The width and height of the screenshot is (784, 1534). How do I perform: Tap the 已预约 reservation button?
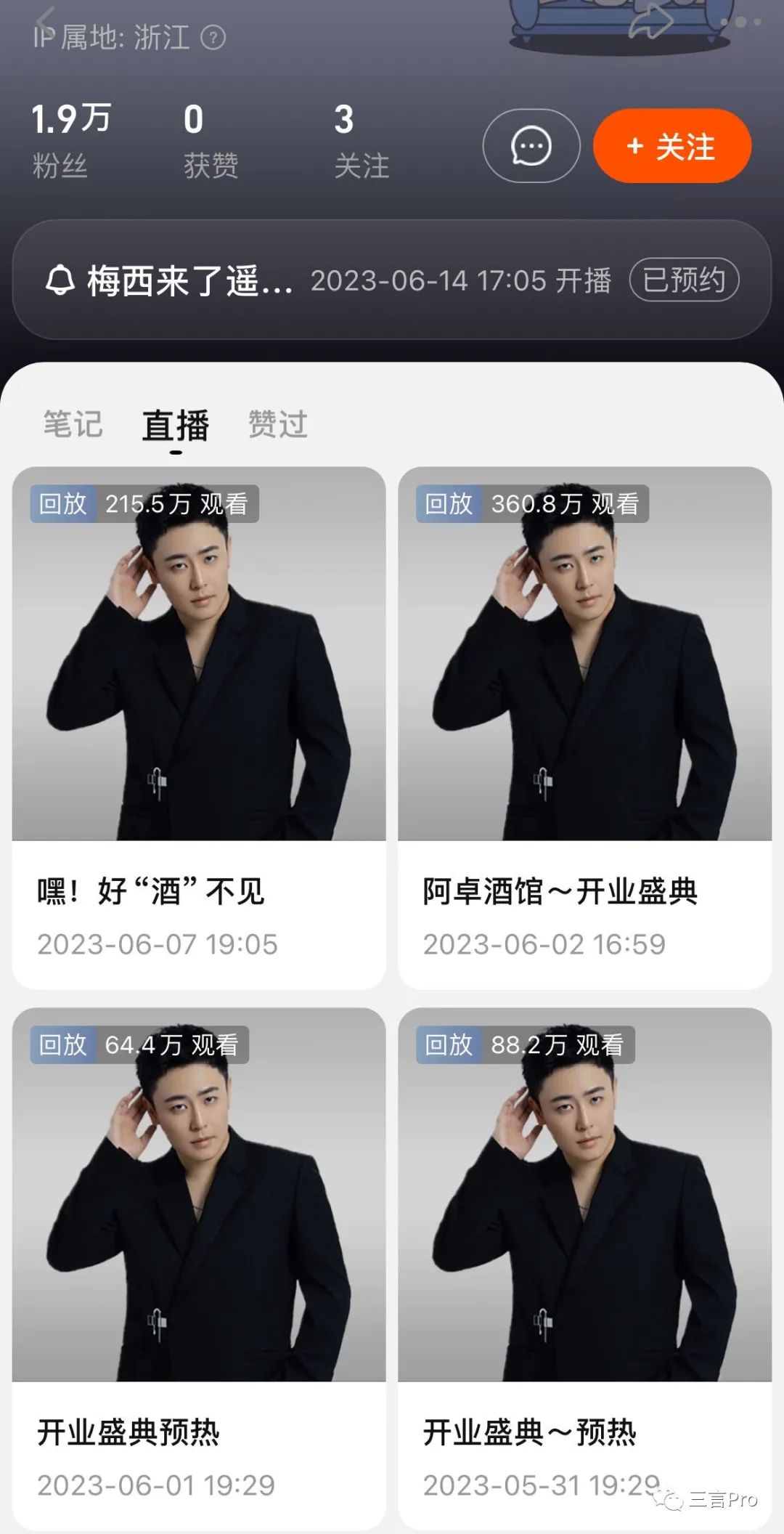[683, 280]
